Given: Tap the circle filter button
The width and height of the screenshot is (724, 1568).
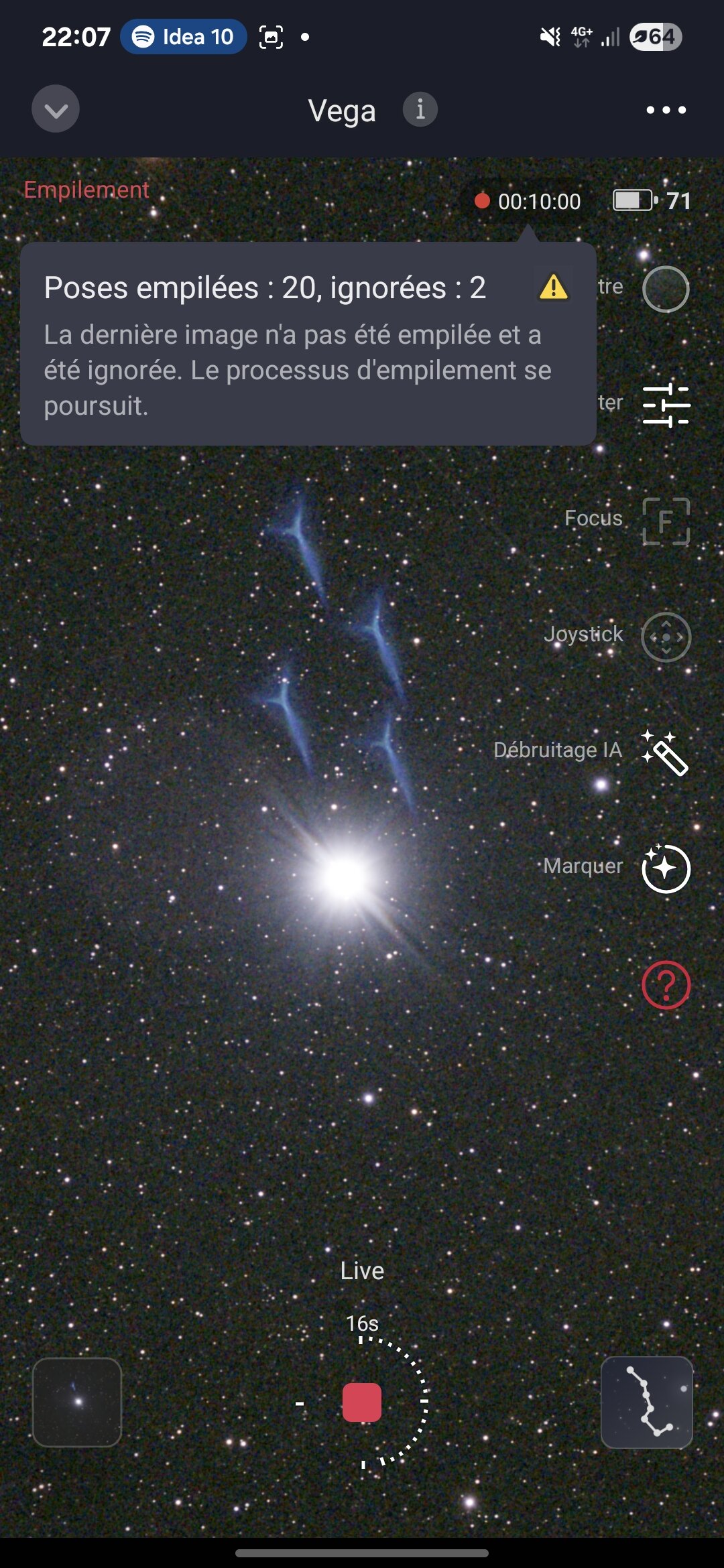Looking at the screenshot, I should coord(666,289).
